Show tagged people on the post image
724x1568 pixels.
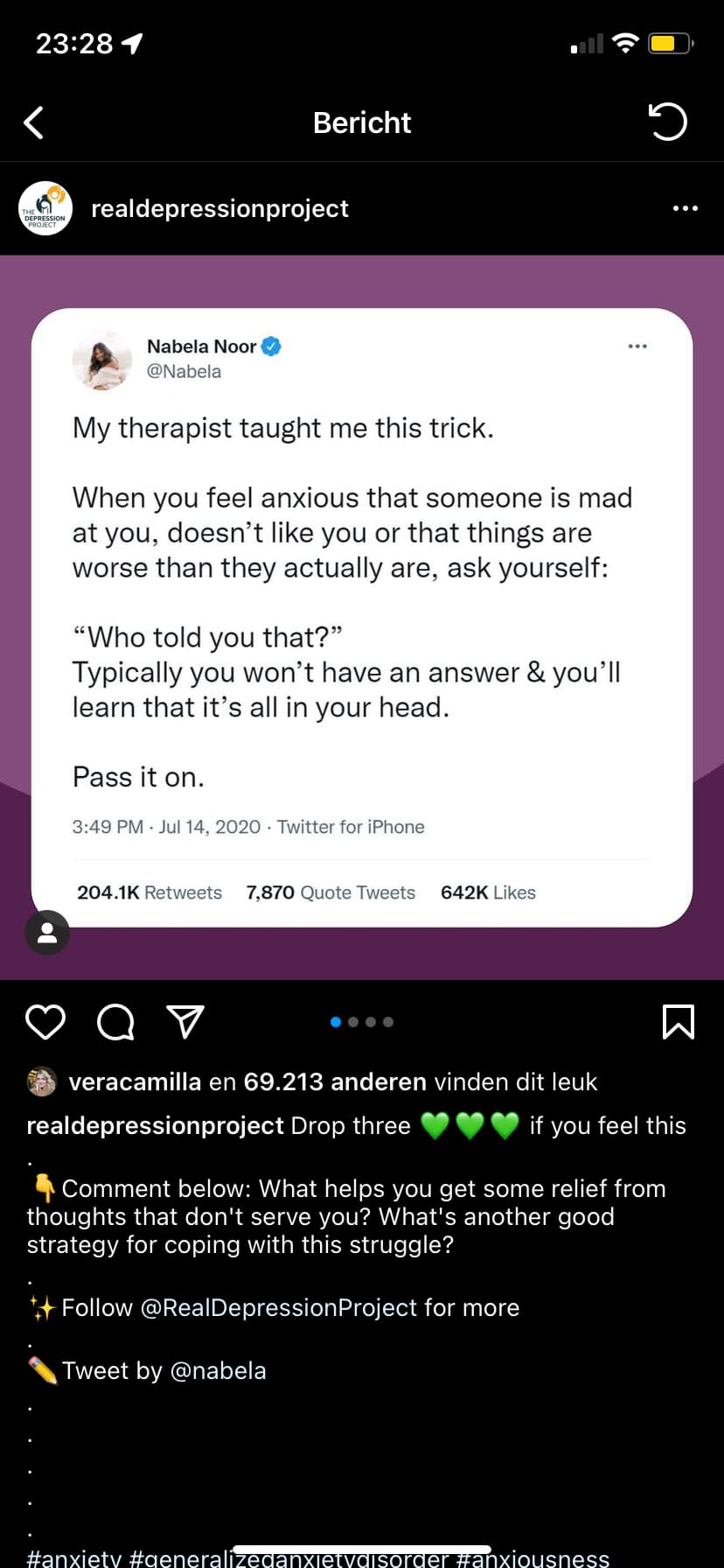click(x=47, y=932)
